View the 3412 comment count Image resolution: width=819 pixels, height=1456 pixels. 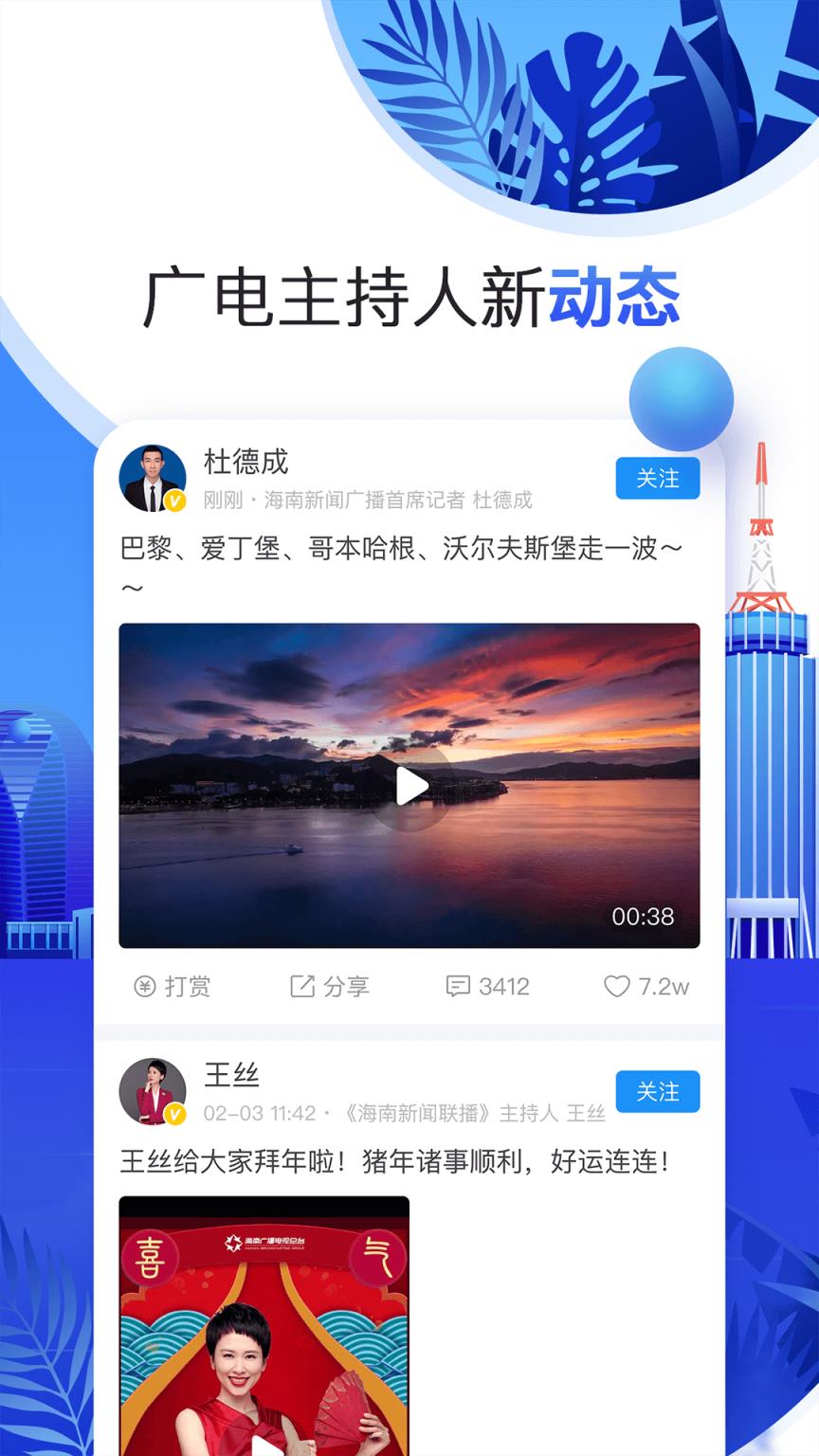tap(504, 987)
